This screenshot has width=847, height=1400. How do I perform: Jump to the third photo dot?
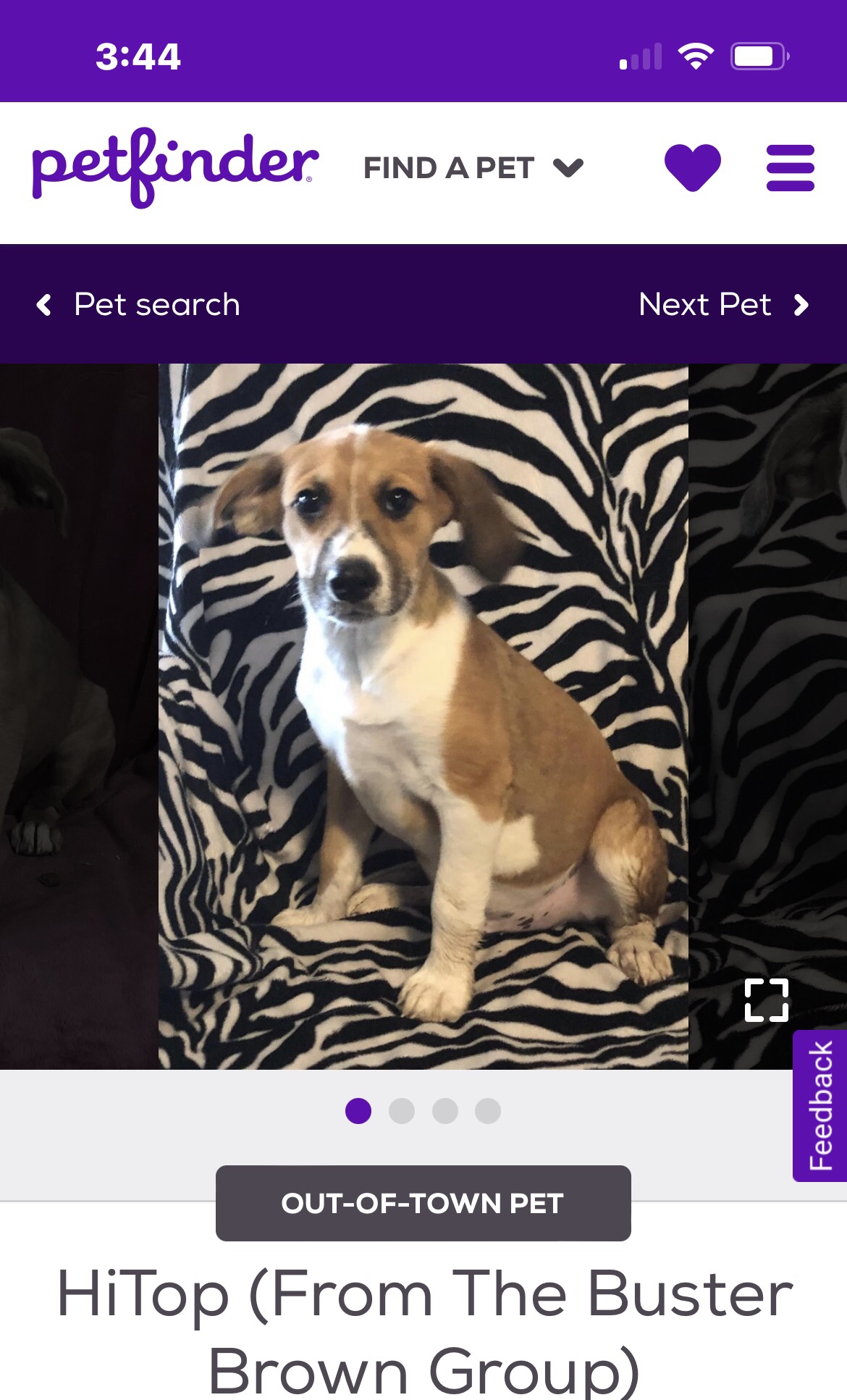pos(444,1110)
